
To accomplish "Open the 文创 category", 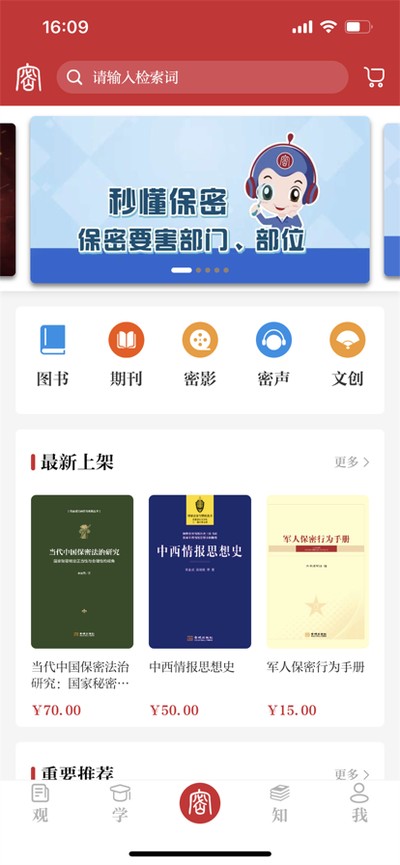I will pyautogui.click(x=348, y=355).
